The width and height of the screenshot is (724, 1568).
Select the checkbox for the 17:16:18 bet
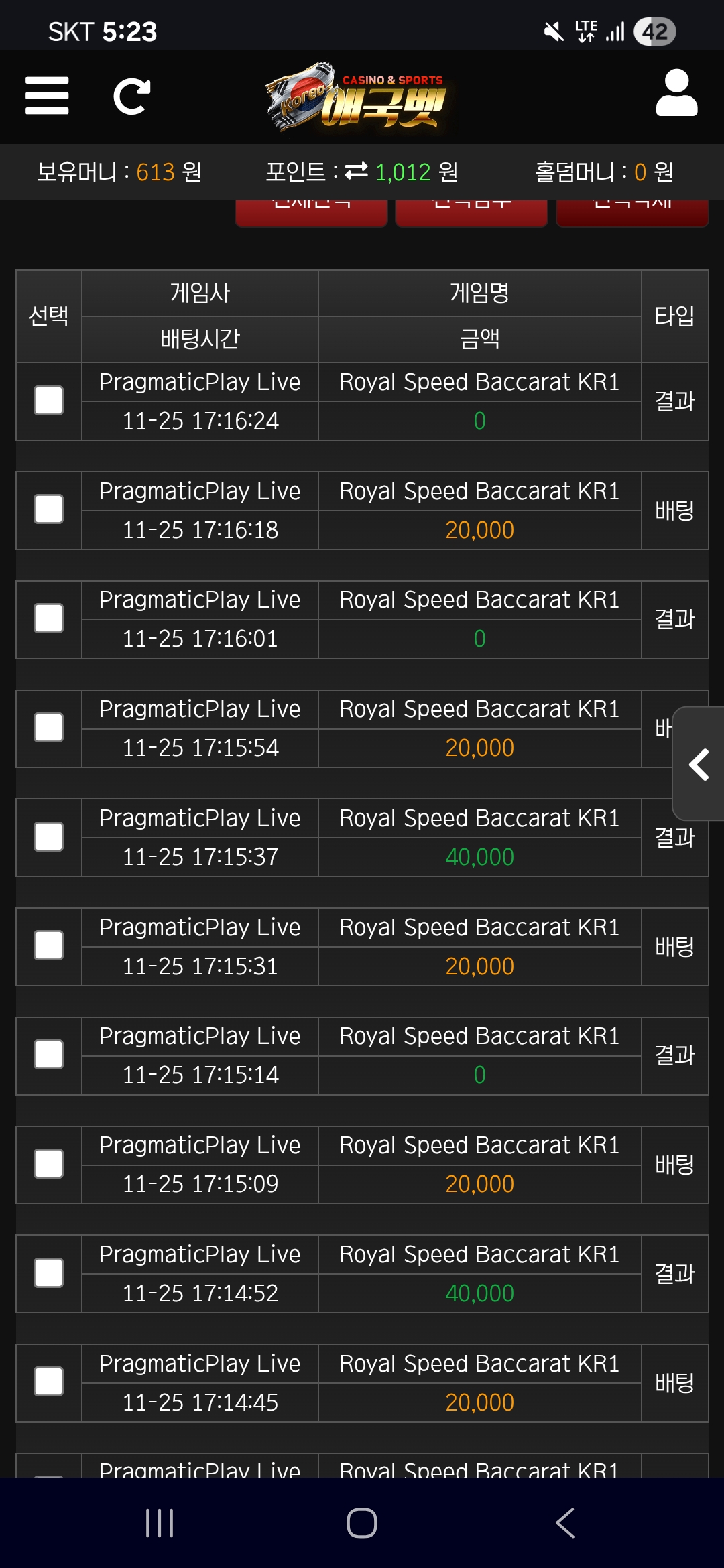pyautogui.click(x=49, y=510)
